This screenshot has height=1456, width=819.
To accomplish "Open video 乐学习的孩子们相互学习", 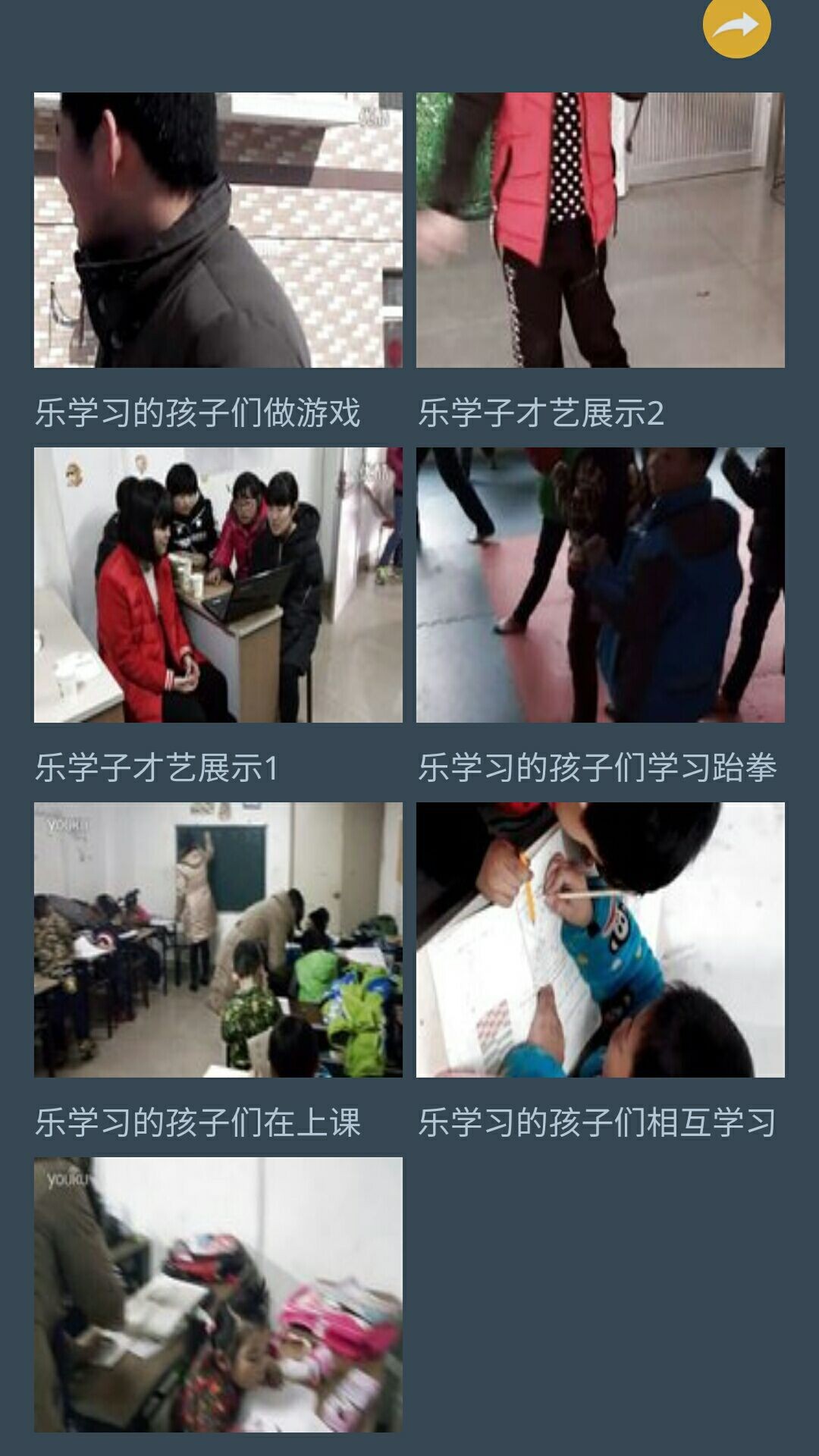I will 600,940.
